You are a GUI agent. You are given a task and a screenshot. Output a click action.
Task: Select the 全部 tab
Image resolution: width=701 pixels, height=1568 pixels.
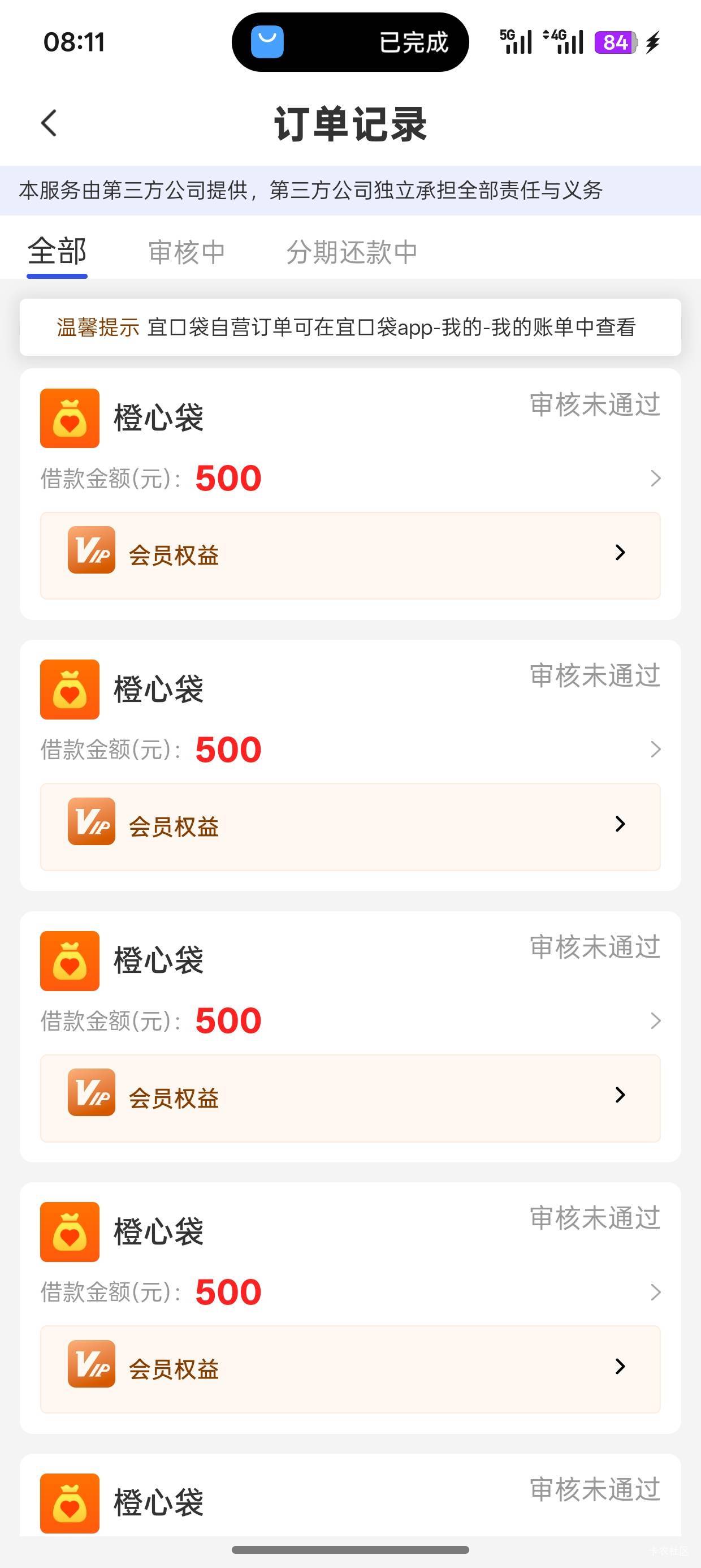pos(57,252)
